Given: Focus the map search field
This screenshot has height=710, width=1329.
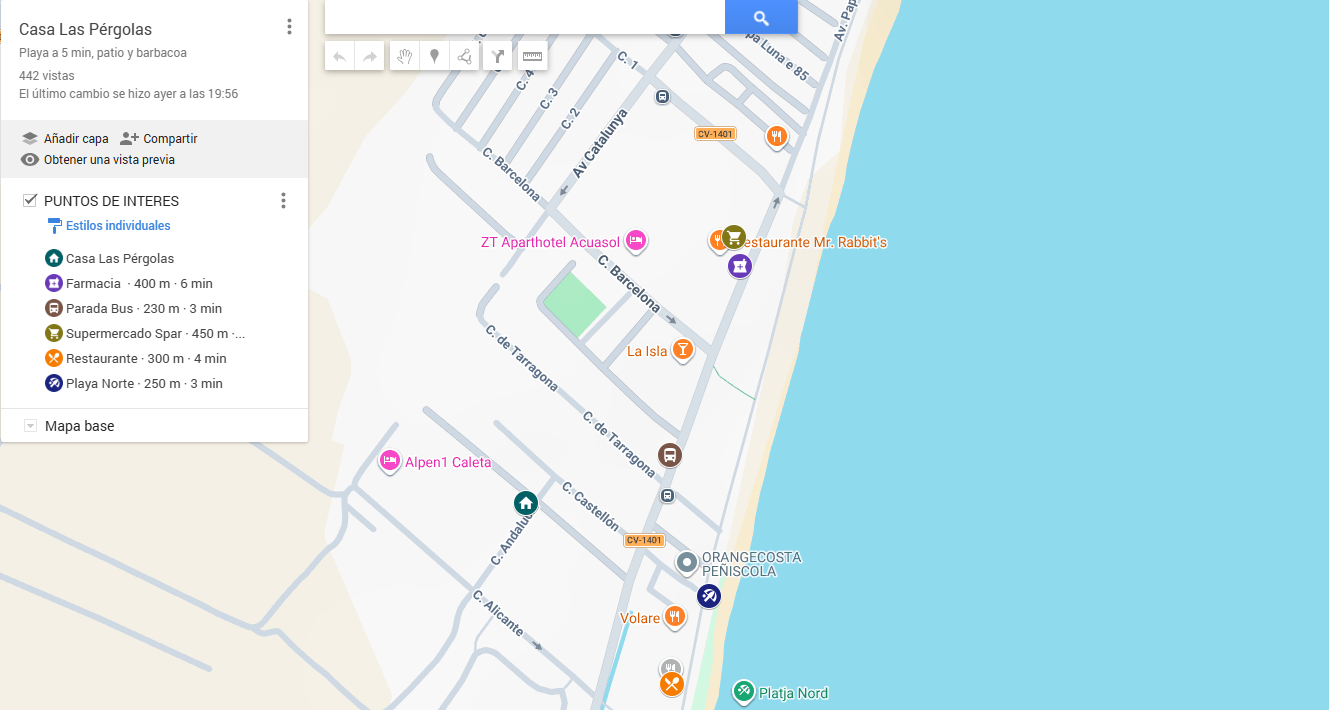Looking at the screenshot, I should click(525, 17).
